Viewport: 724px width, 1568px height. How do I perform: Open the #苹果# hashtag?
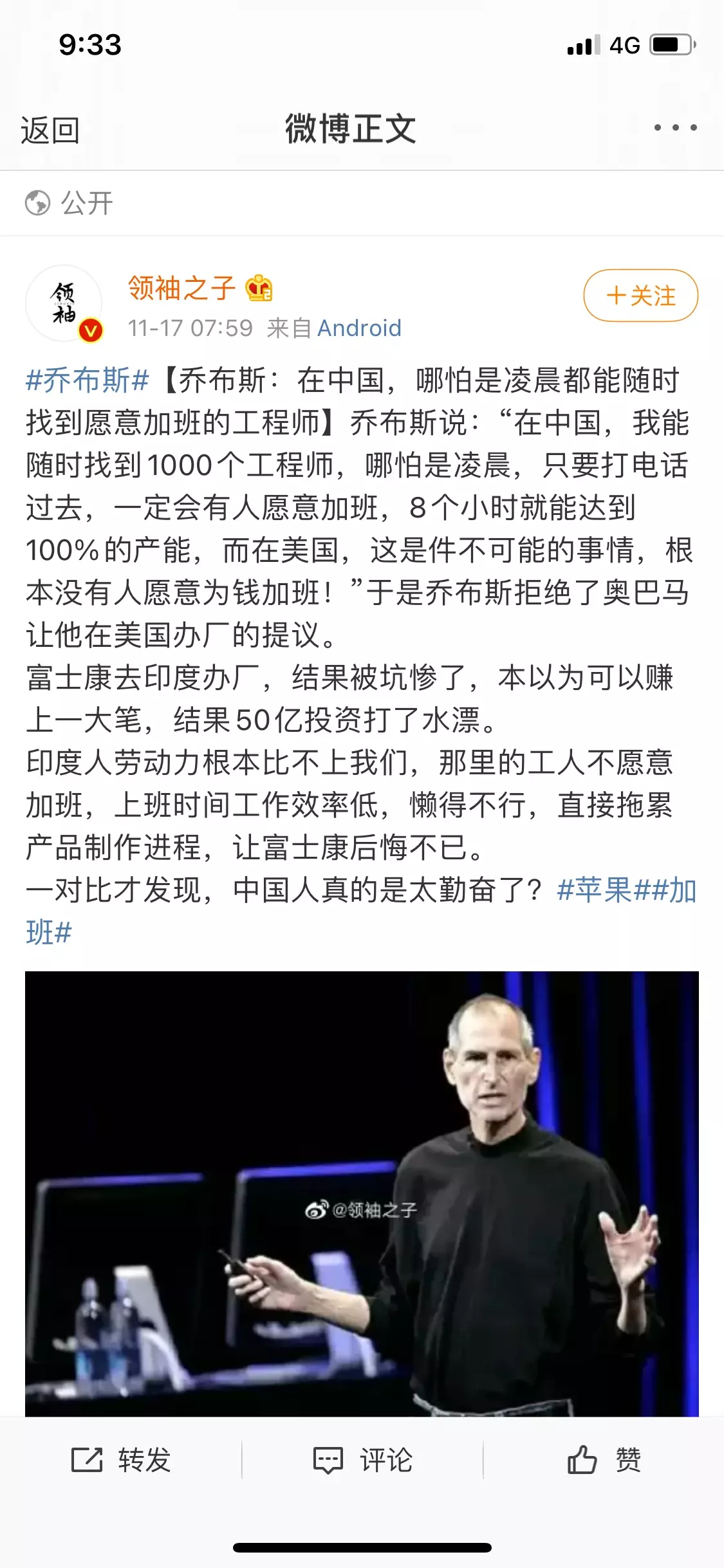594,890
